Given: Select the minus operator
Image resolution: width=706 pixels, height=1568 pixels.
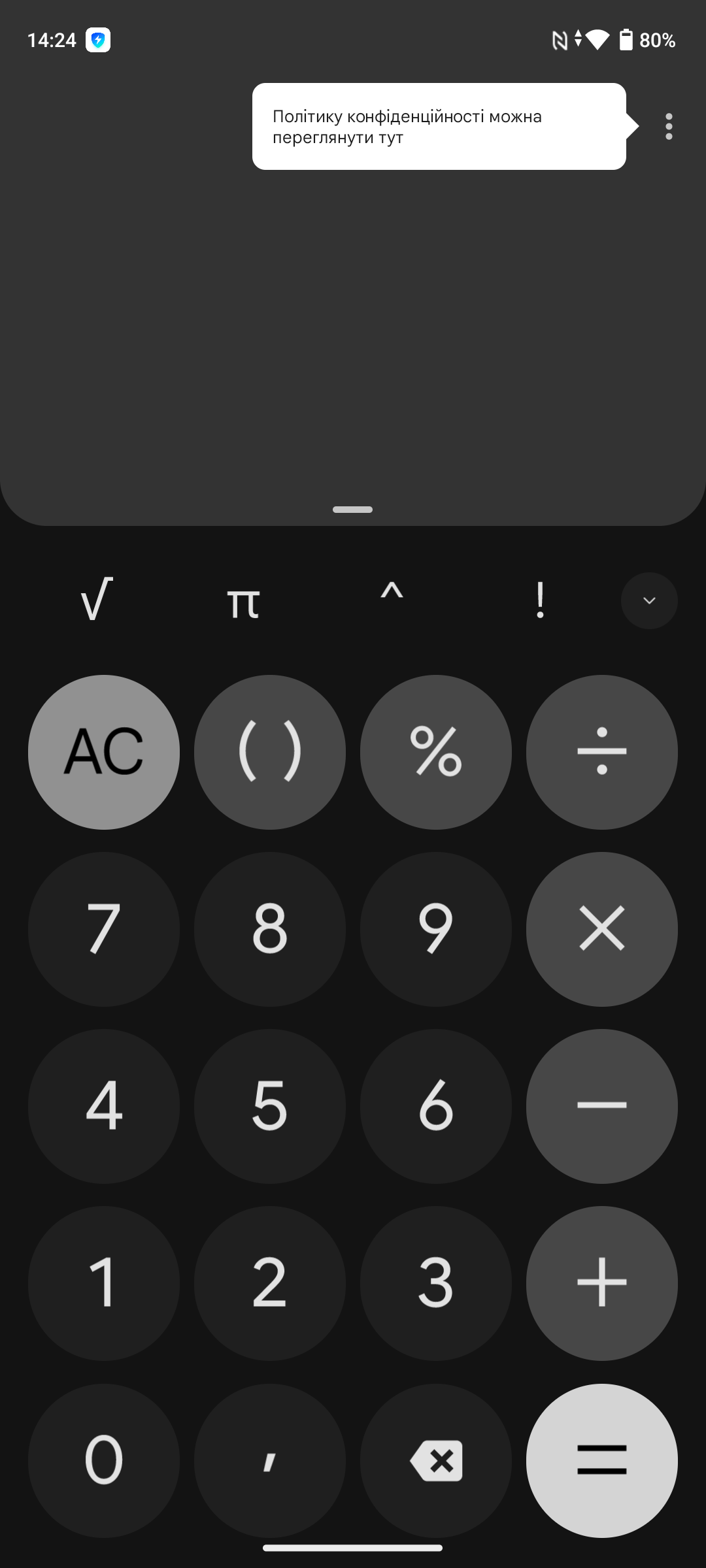Looking at the screenshot, I should click(x=601, y=1105).
